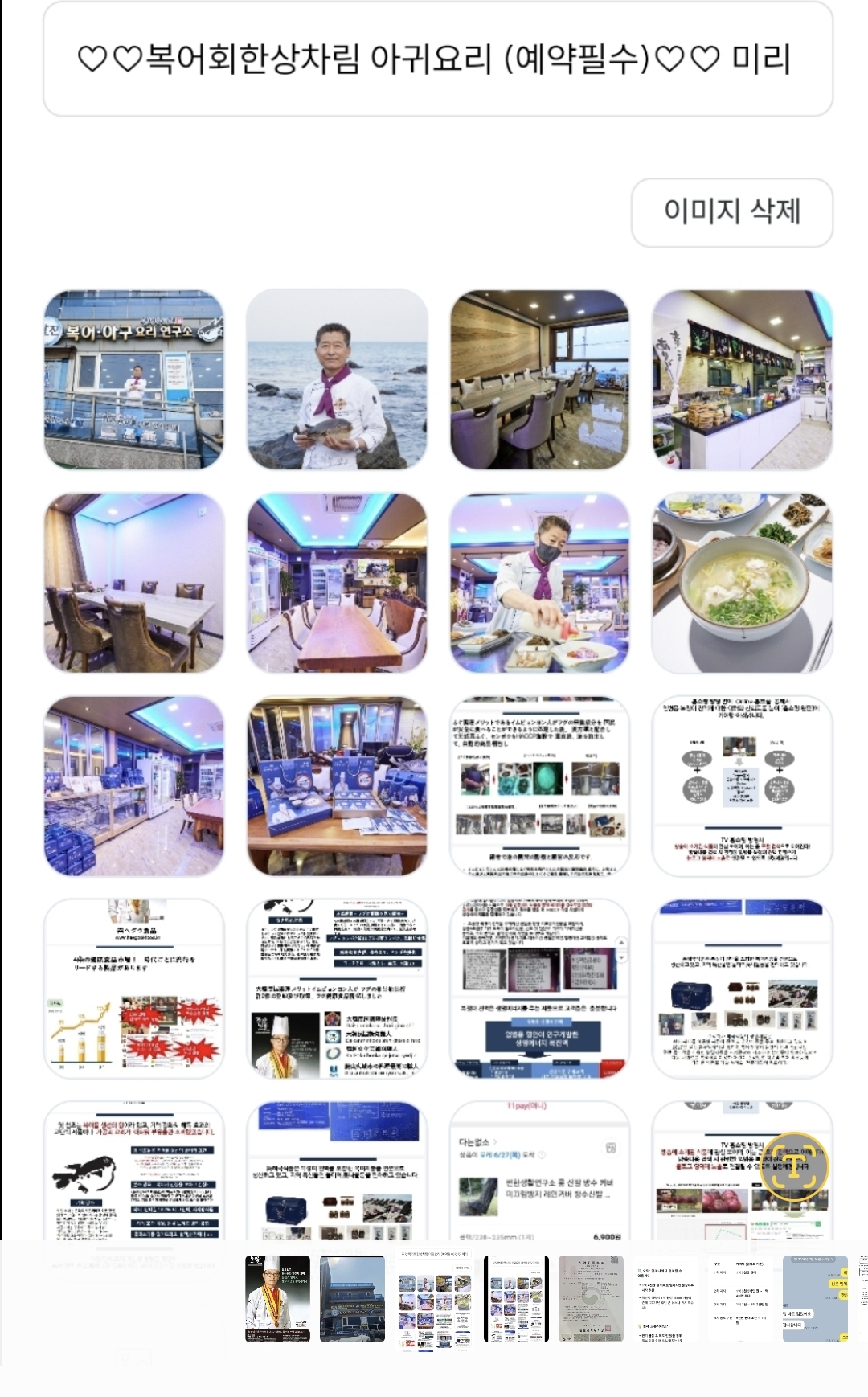868x1397 pixels.
Task: View the blue gift box display photo
Action: [337, 785]
